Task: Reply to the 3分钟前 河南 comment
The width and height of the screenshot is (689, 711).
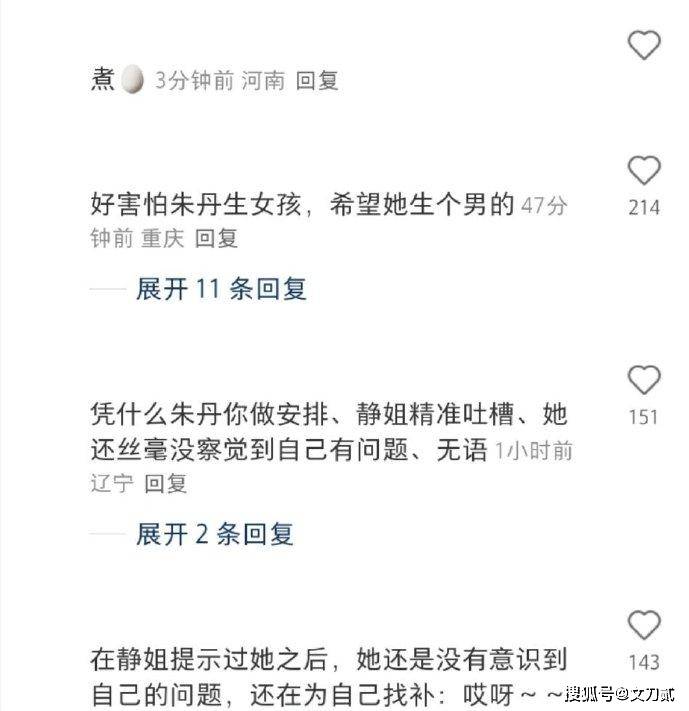Action: click(317, 81)
